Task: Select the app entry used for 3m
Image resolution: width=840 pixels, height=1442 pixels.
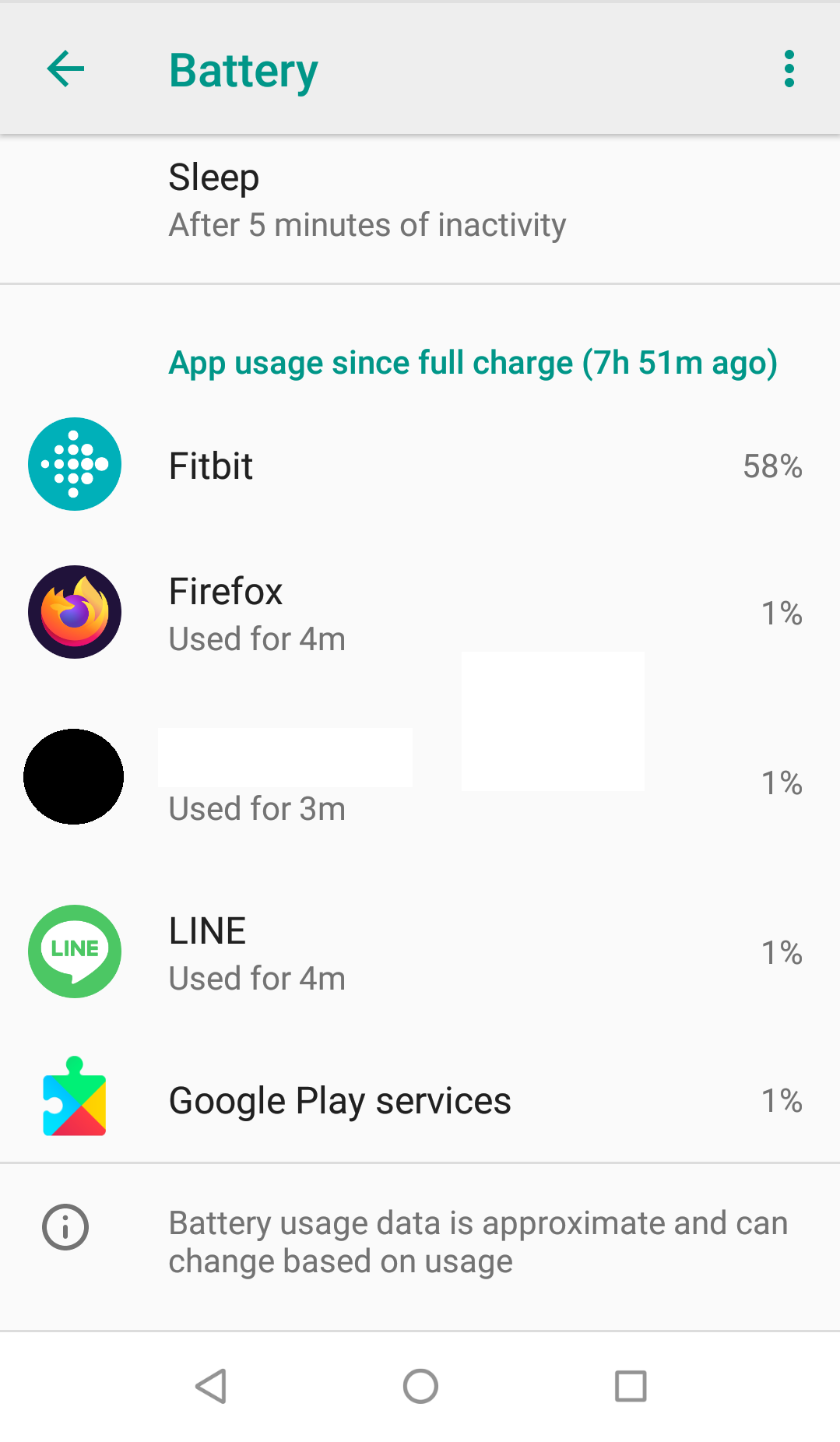Action: click(x=420, y=776)
